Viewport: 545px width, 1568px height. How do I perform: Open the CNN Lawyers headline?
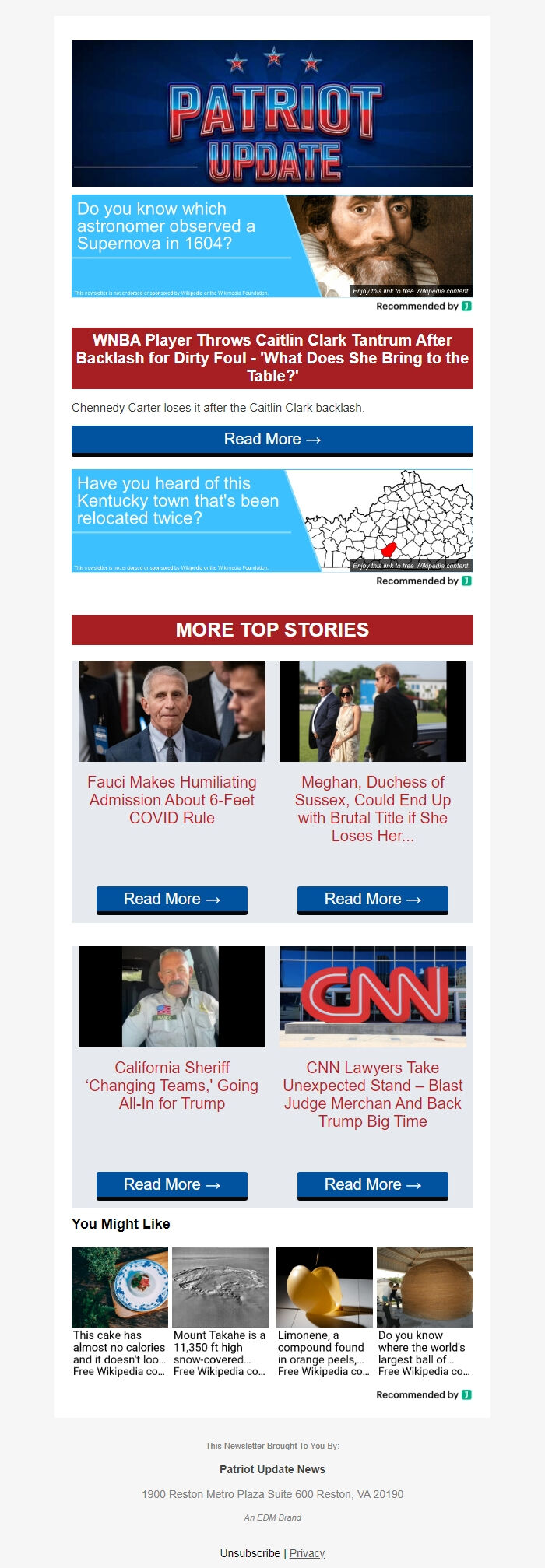point(373,1094)
